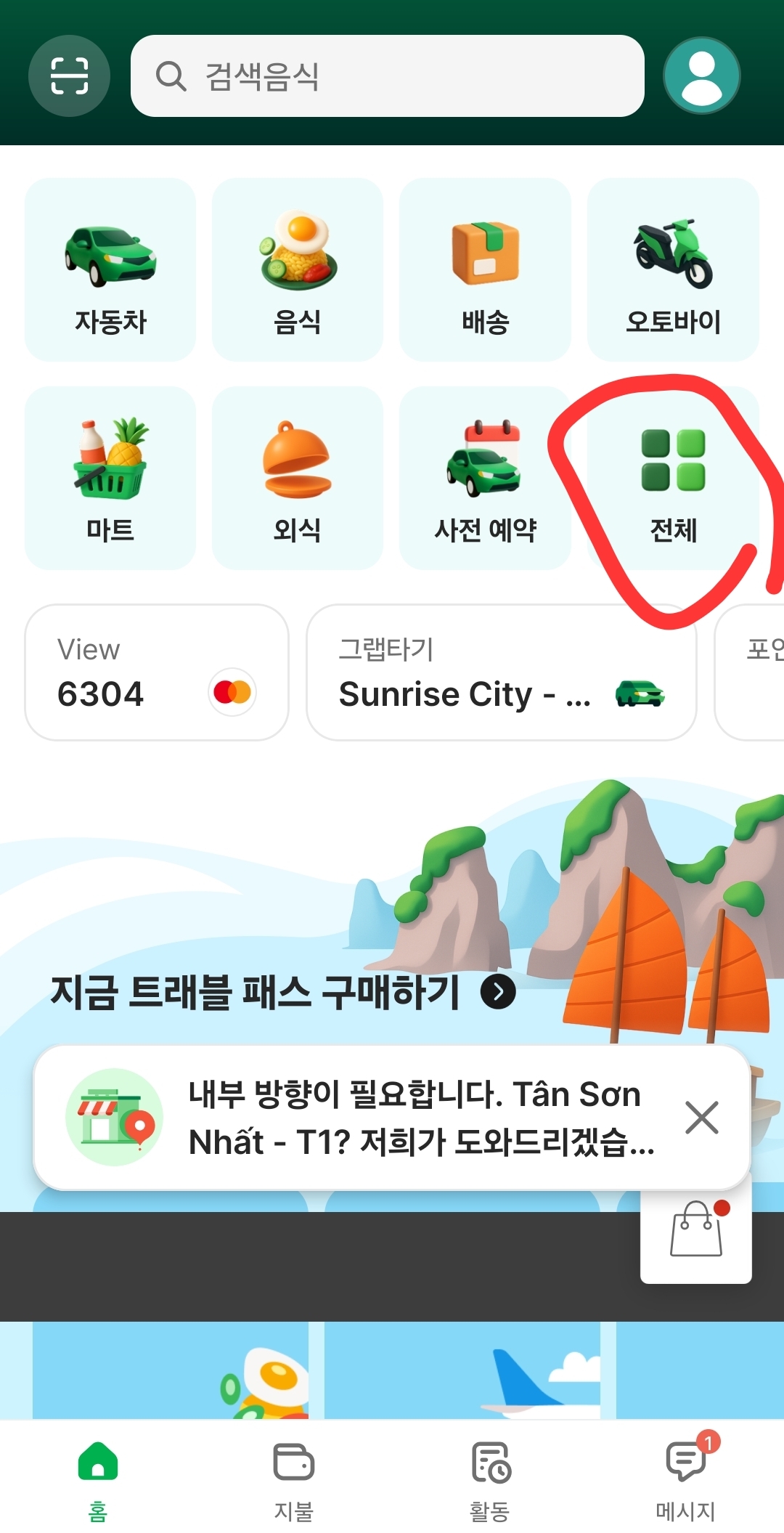Viewport: 784px width, 1533px height.
Task: Tap the 검색음식 search field
Action: 387,76
